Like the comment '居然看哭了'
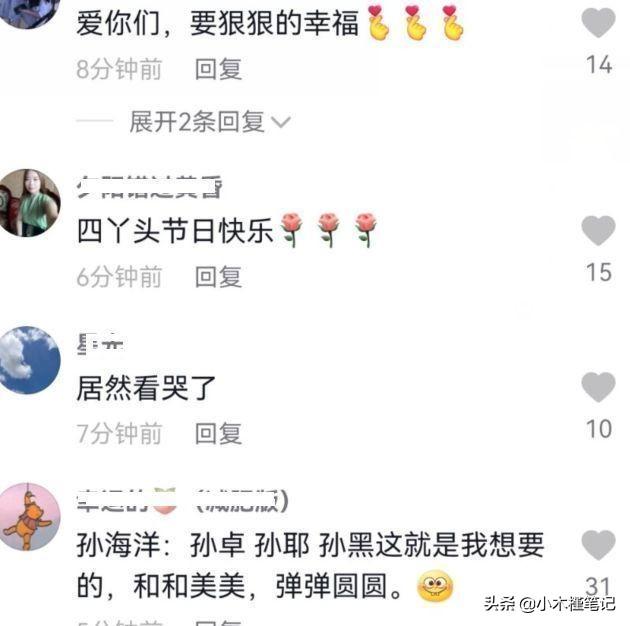 tap(598, 387)
